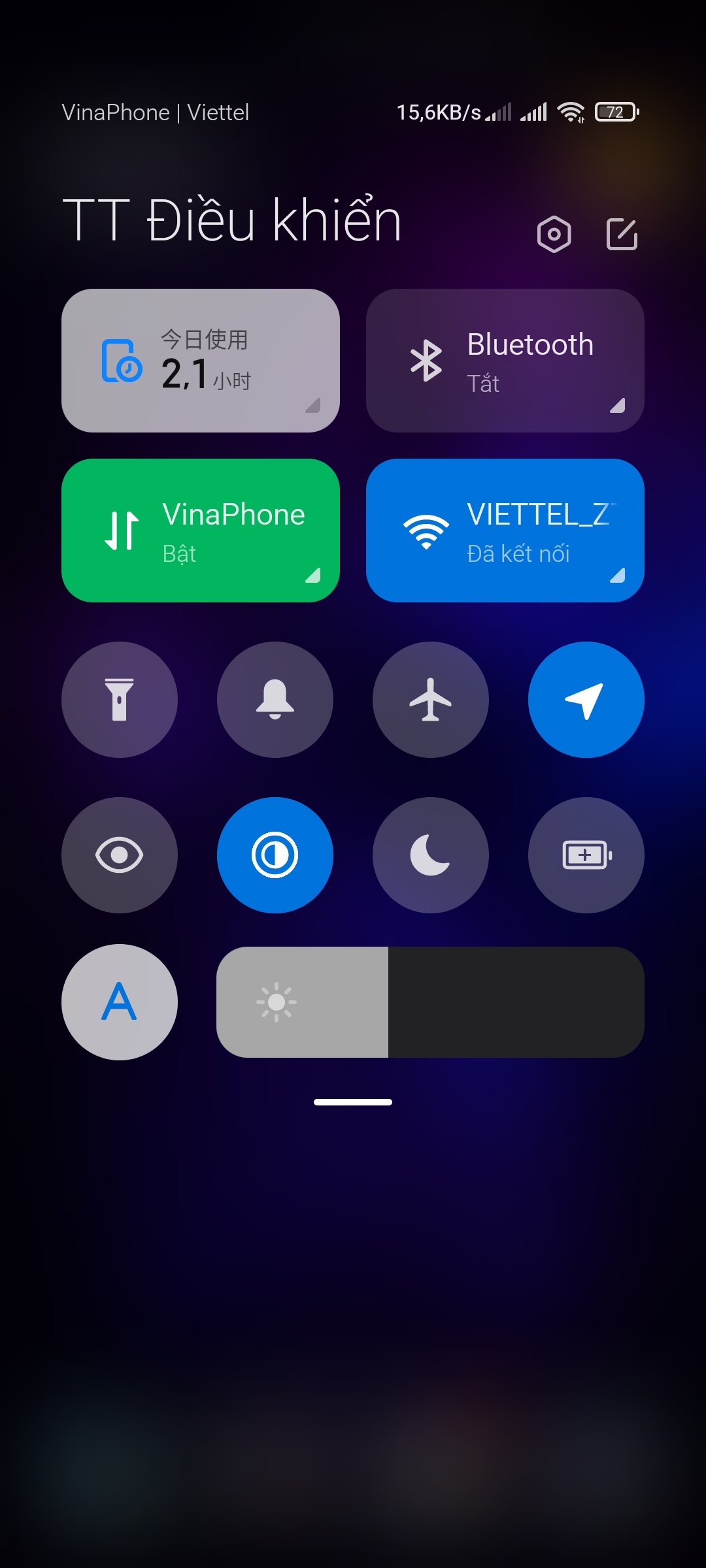Turn on the flashlight
This screenshot has width=706, height=1568.
120,700
